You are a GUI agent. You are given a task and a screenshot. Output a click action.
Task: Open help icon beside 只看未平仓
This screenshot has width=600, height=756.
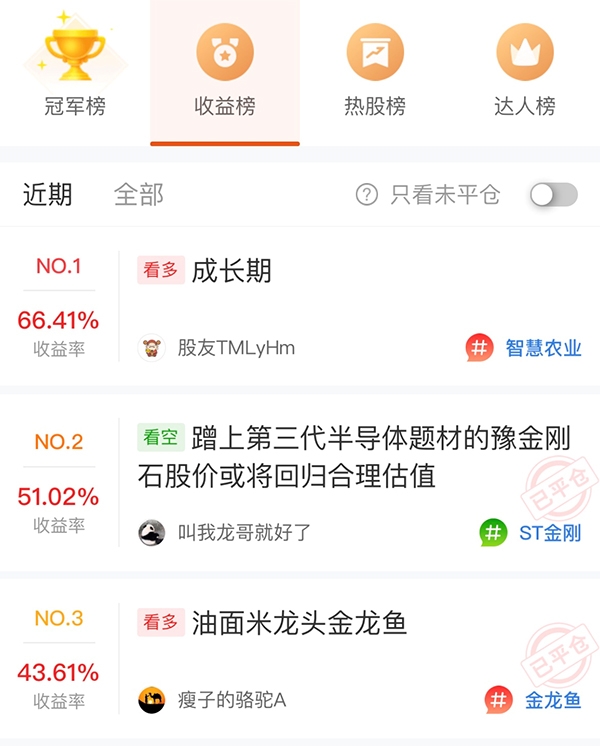367,195
